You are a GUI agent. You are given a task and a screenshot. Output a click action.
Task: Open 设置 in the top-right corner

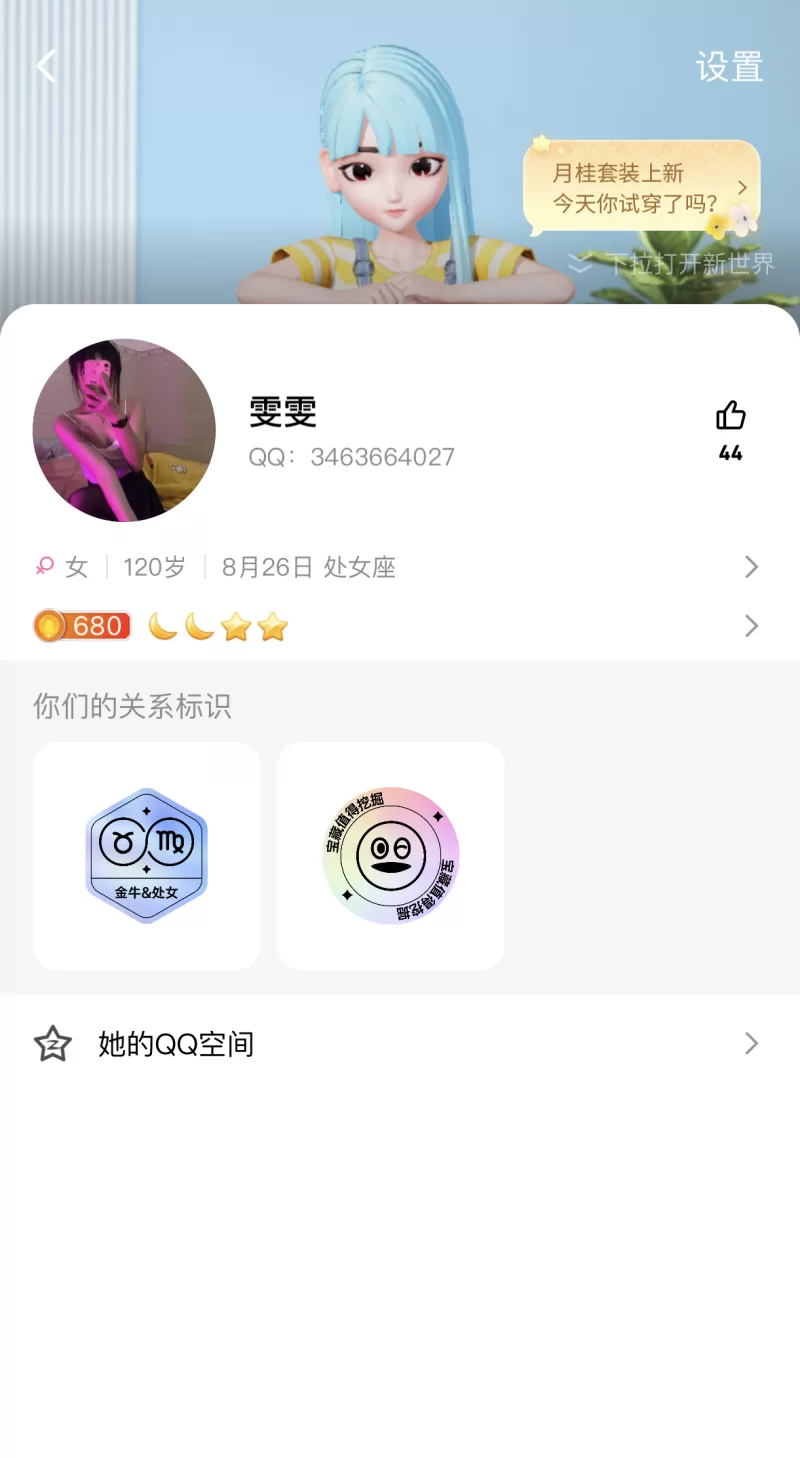(729, 67)
